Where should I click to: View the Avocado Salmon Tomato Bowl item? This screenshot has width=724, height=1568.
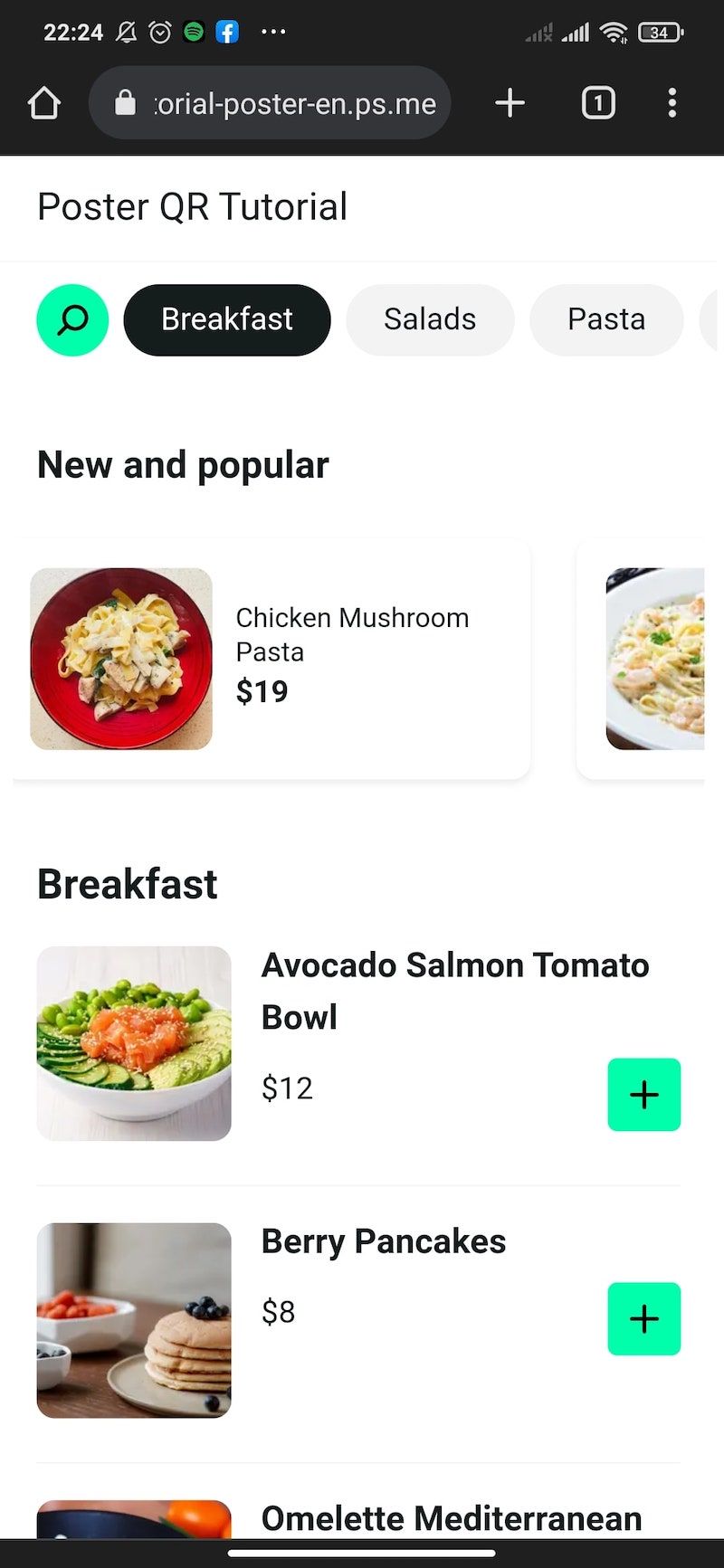point(454,990)
